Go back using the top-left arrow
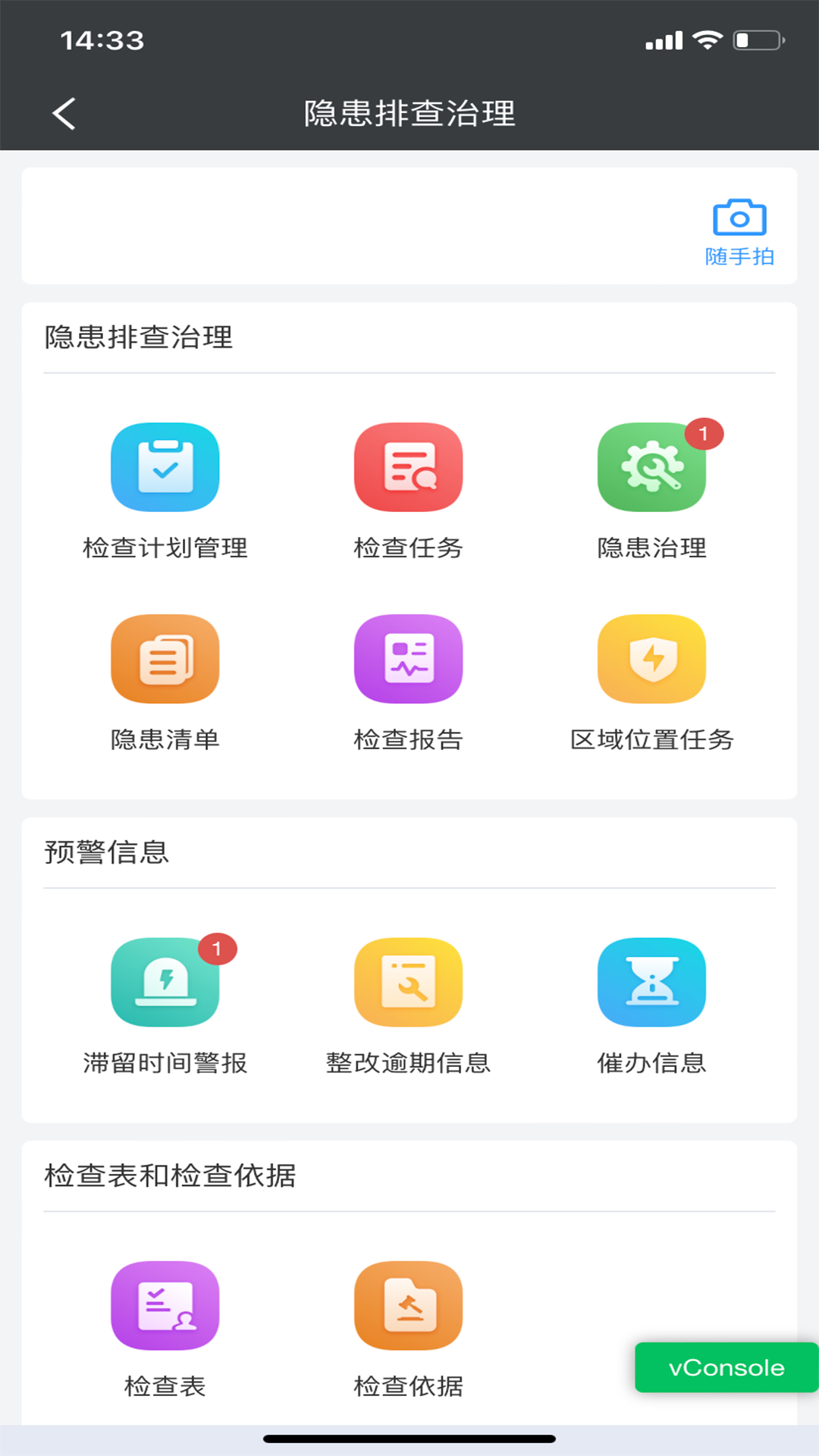The width and height of the screenshot is (819, 1456). [x=64, y=115]
